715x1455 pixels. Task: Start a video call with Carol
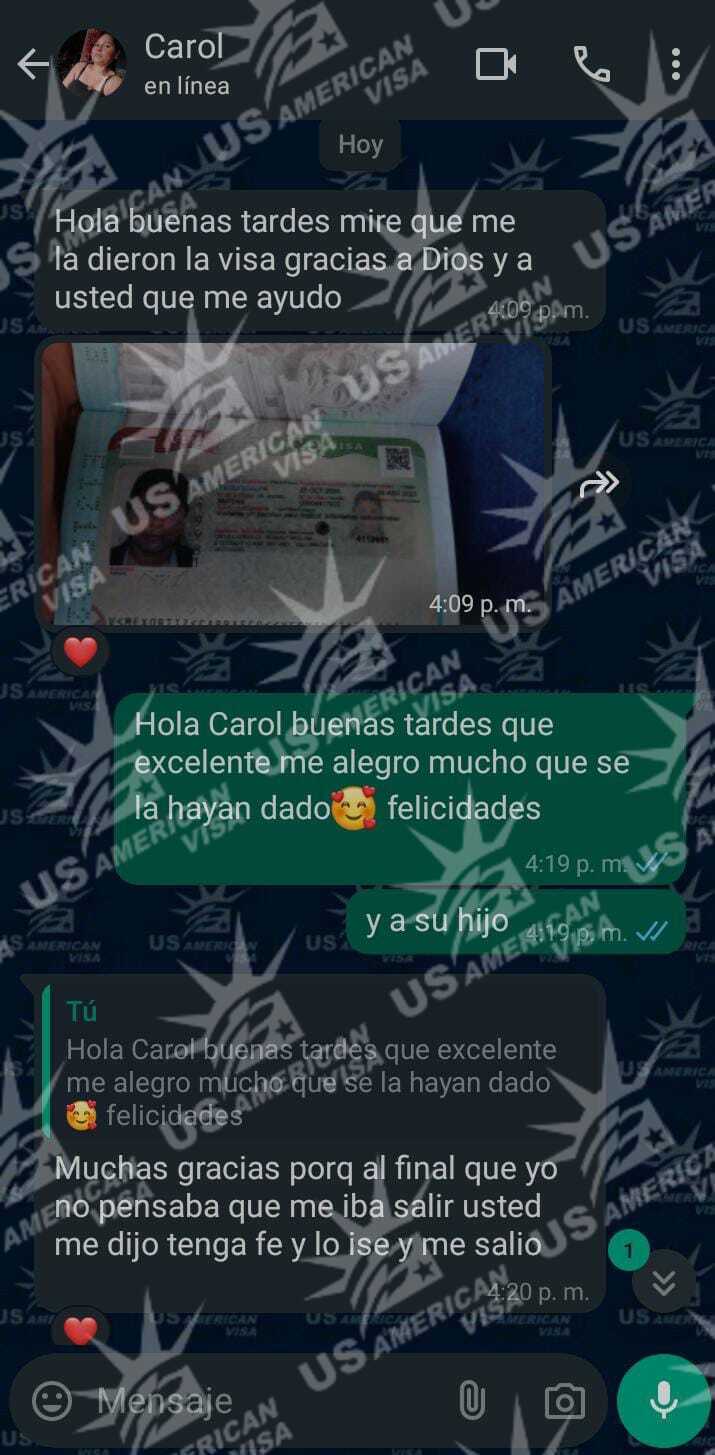point(496,65)
